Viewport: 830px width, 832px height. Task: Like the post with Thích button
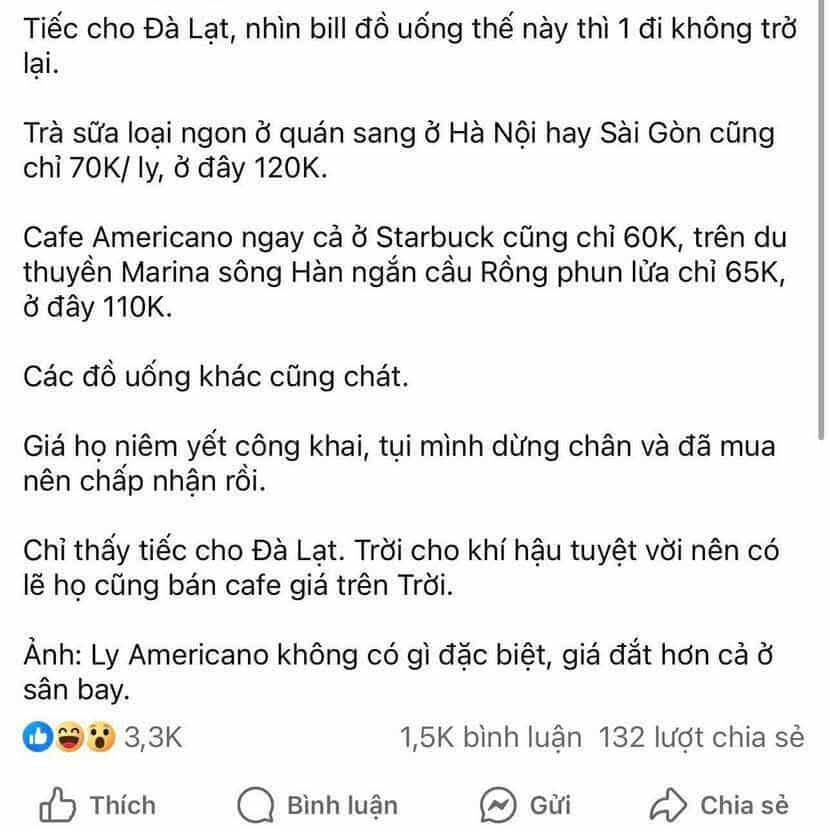tap(98, 804)
